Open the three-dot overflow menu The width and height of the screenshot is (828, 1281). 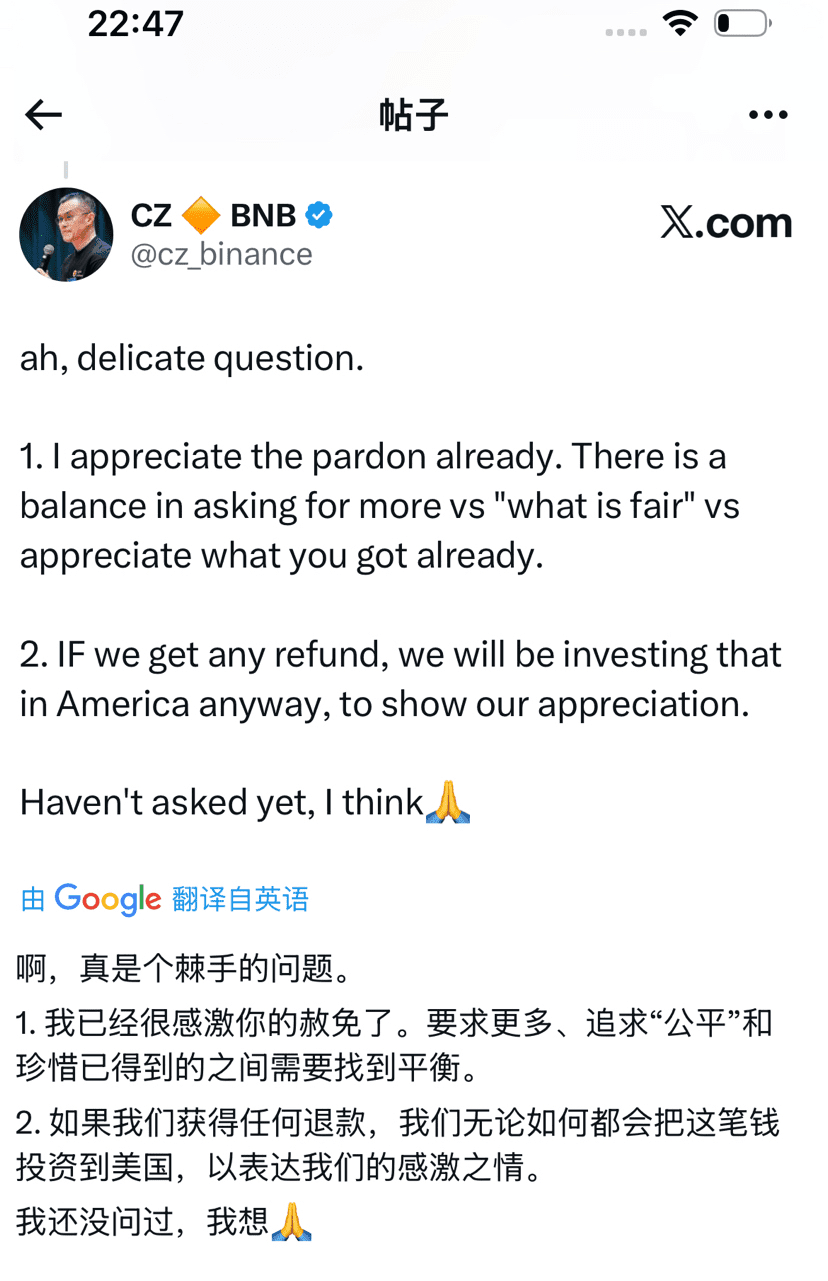tap(768, 116)
